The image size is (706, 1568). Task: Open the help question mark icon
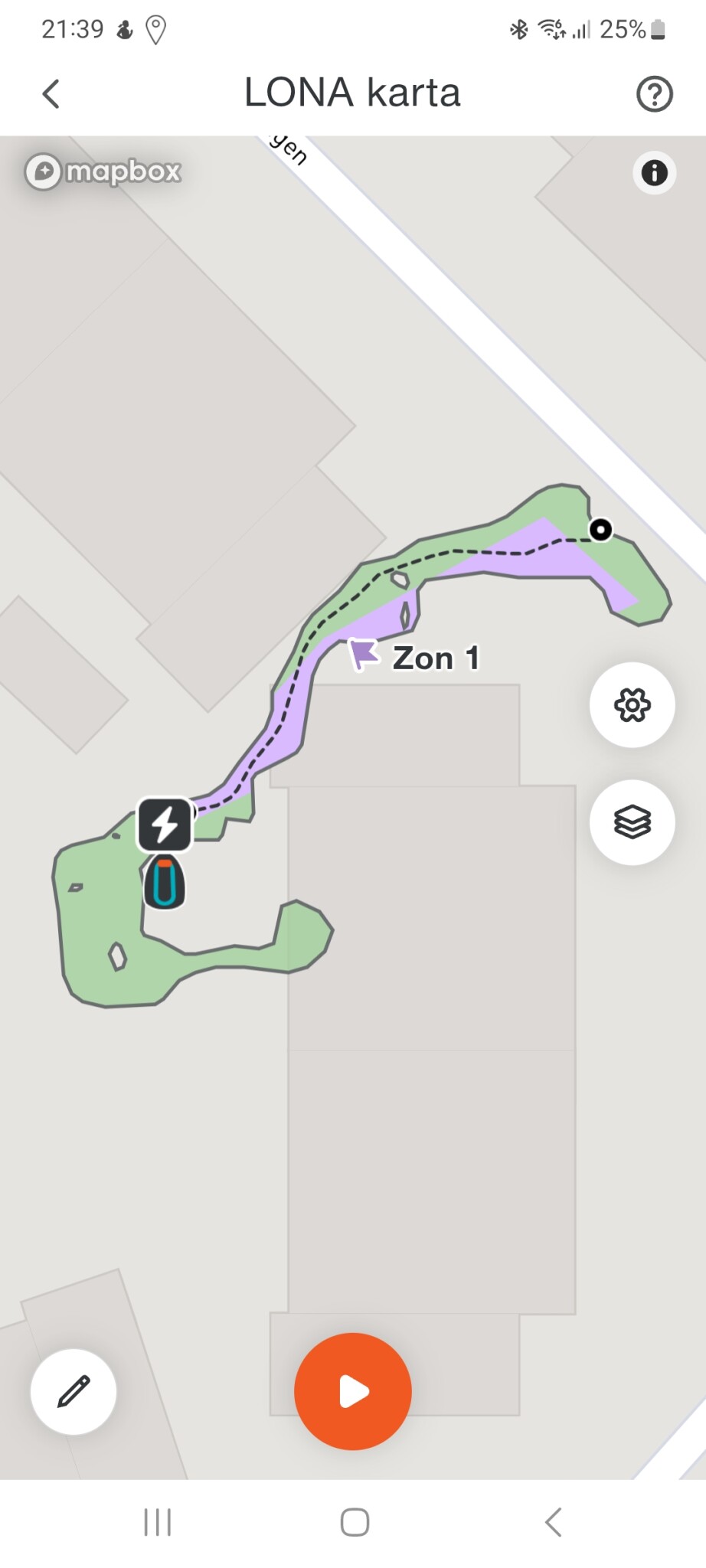coord(654,94)
